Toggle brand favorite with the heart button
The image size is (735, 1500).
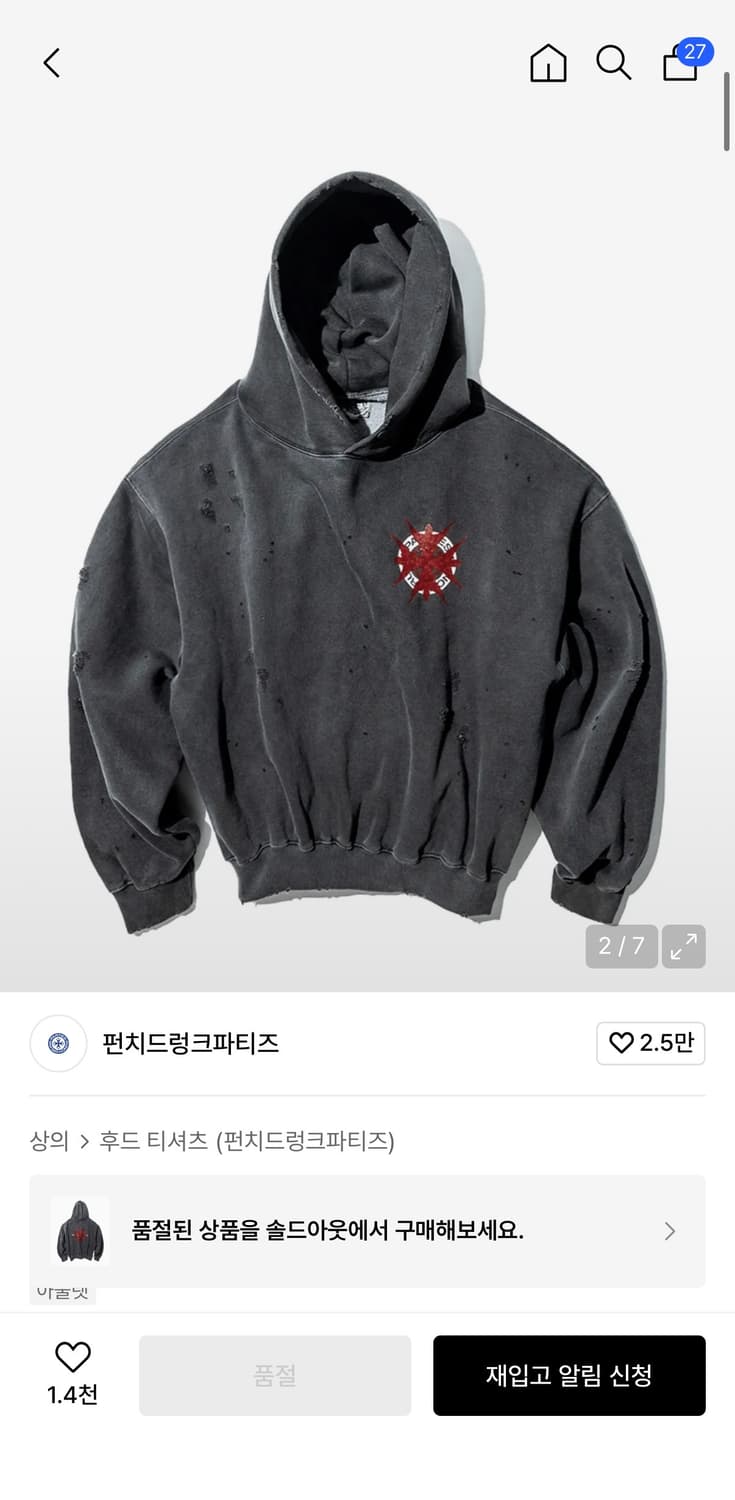coord(651,1043)
